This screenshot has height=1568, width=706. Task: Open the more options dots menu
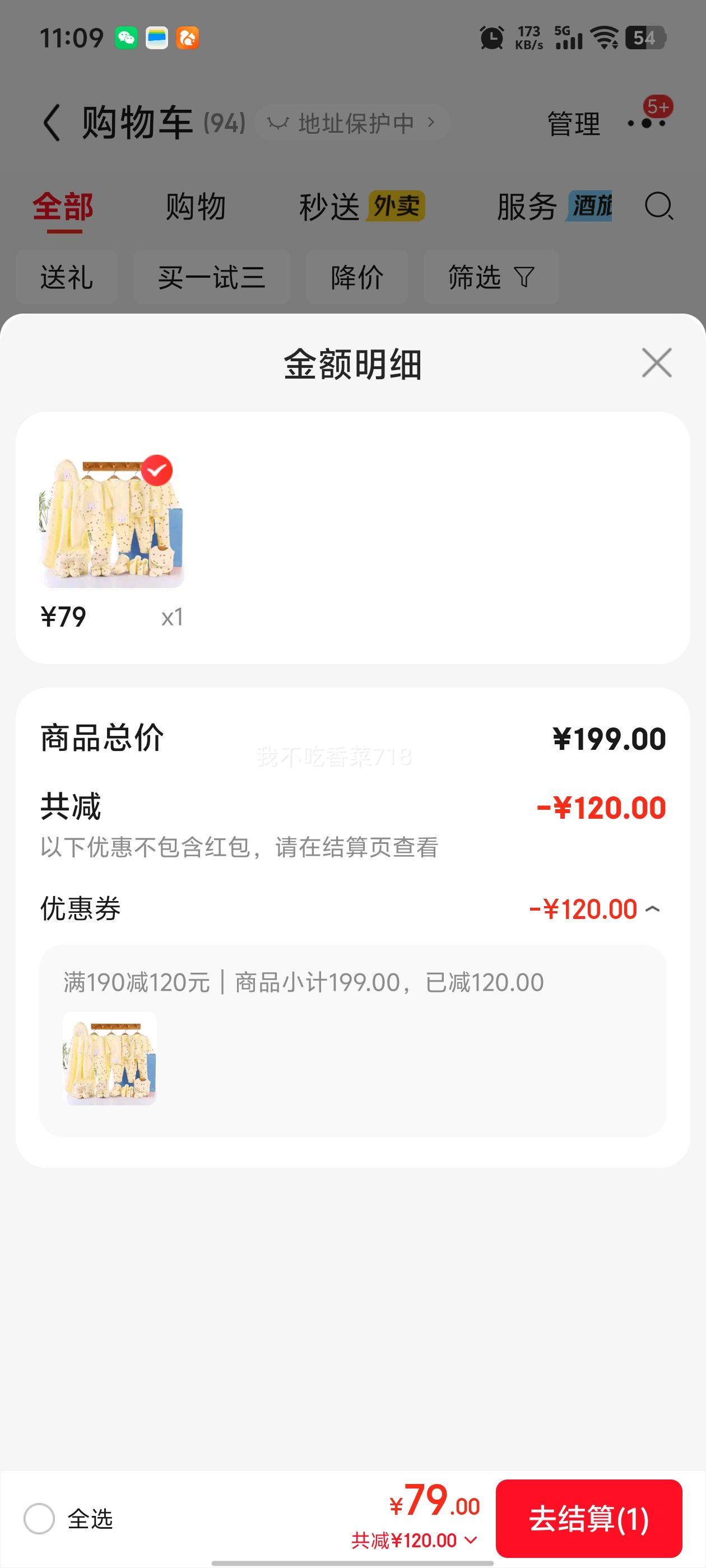647,123
